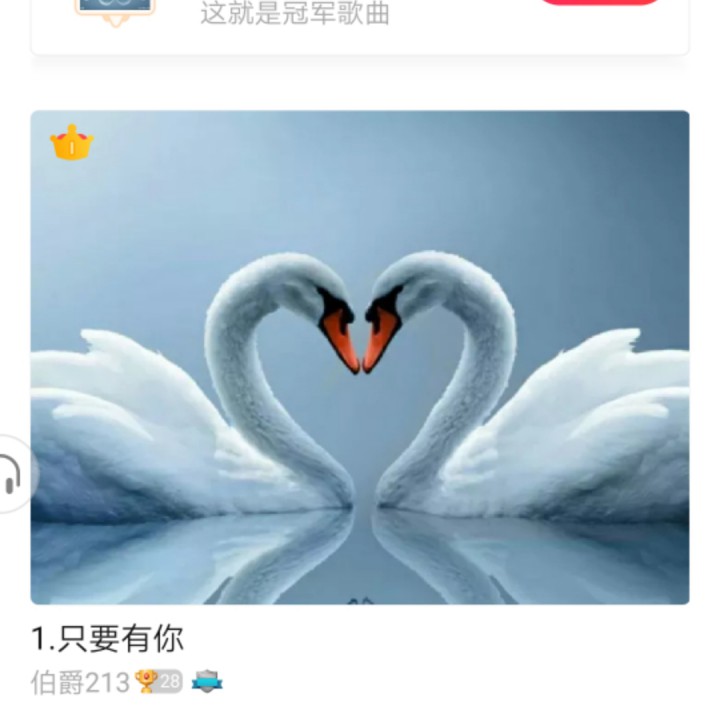
Task: View singer 伯爵213's profile
Action: pos(80,682)
